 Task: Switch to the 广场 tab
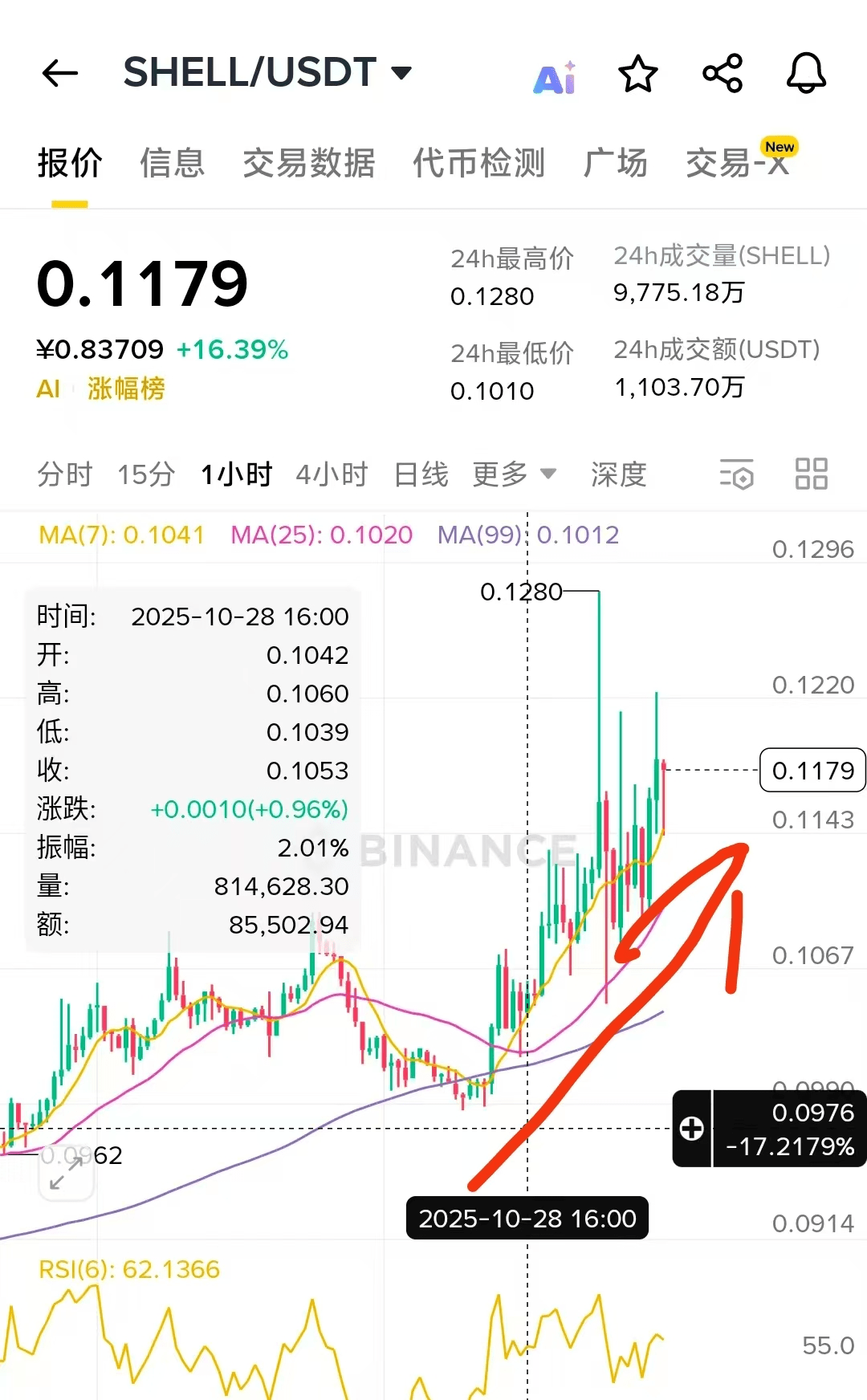[615, 163]
